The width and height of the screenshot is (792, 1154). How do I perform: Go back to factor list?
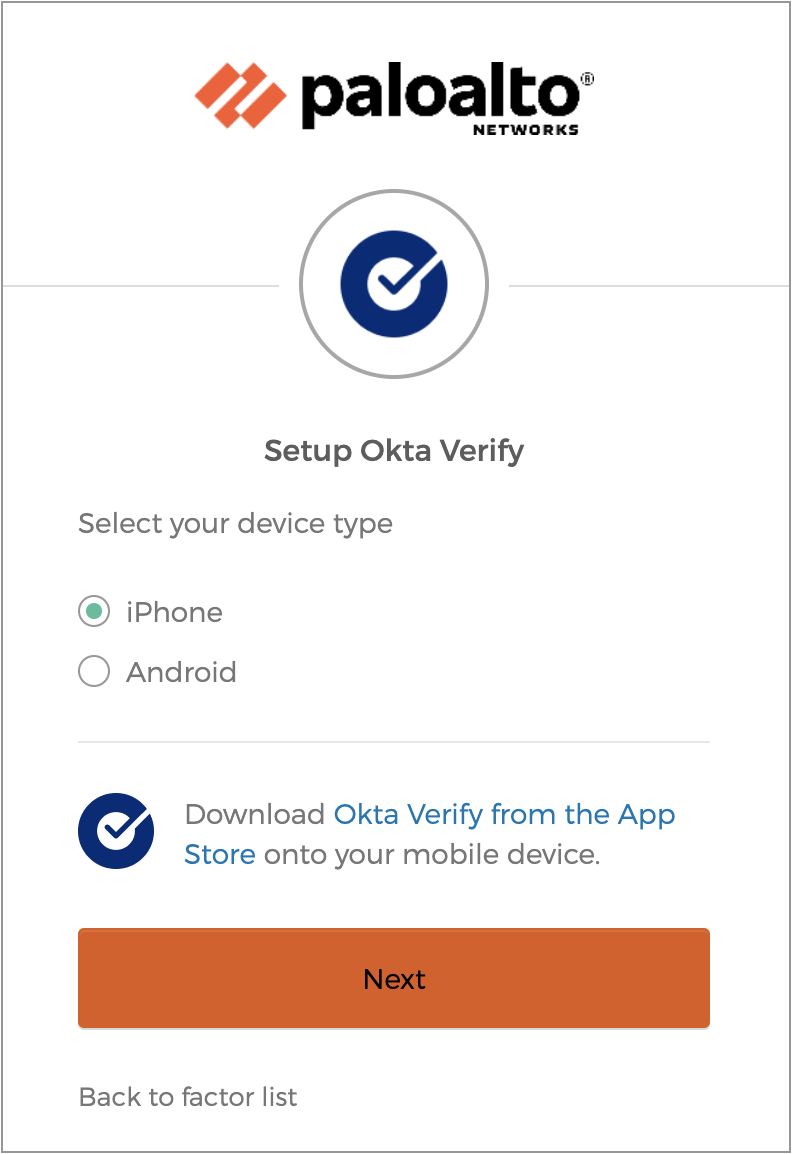tap(188, 1097)
